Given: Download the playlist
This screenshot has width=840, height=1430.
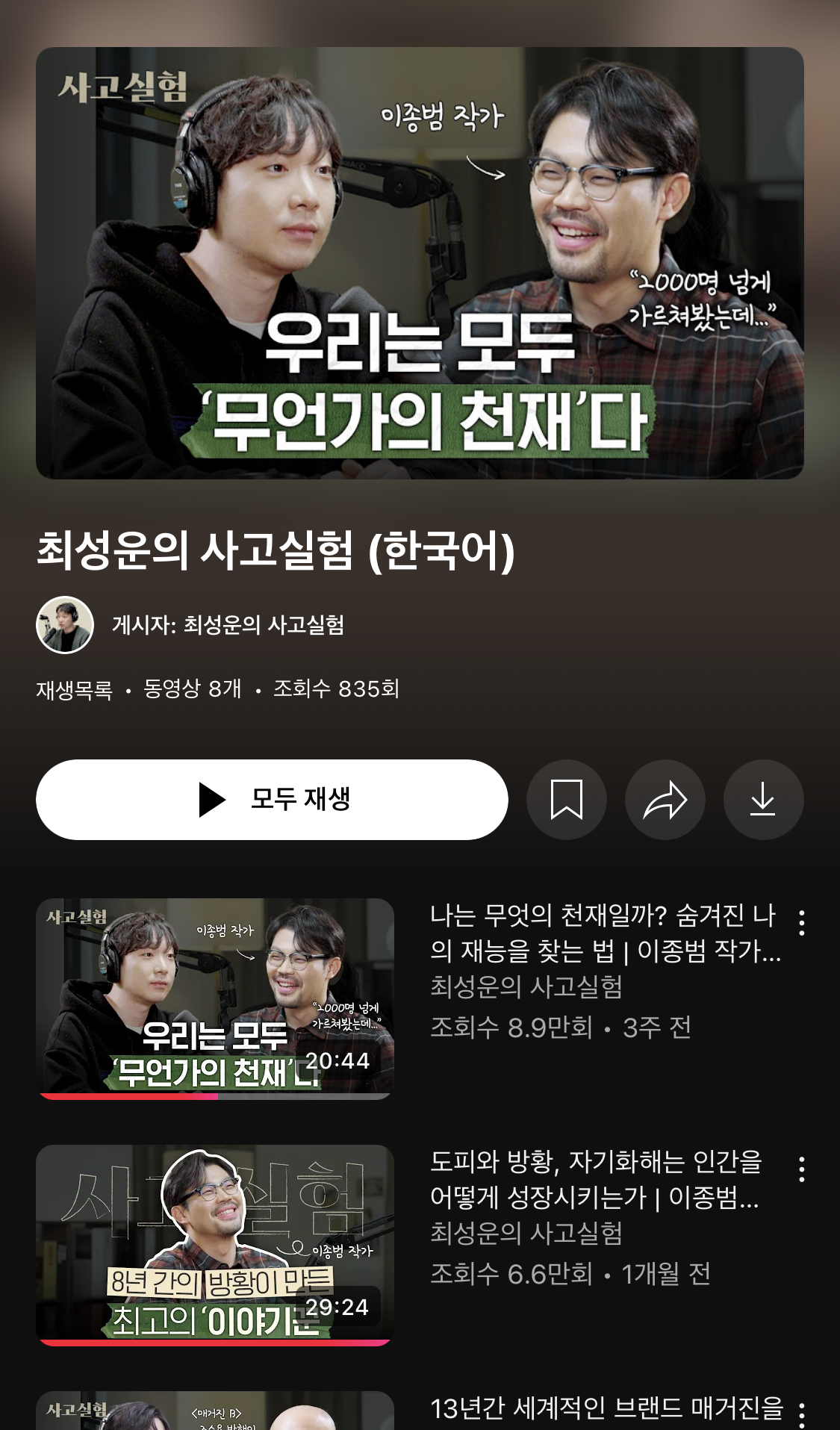Looking at the screenshot, I should tap(763, 800).
